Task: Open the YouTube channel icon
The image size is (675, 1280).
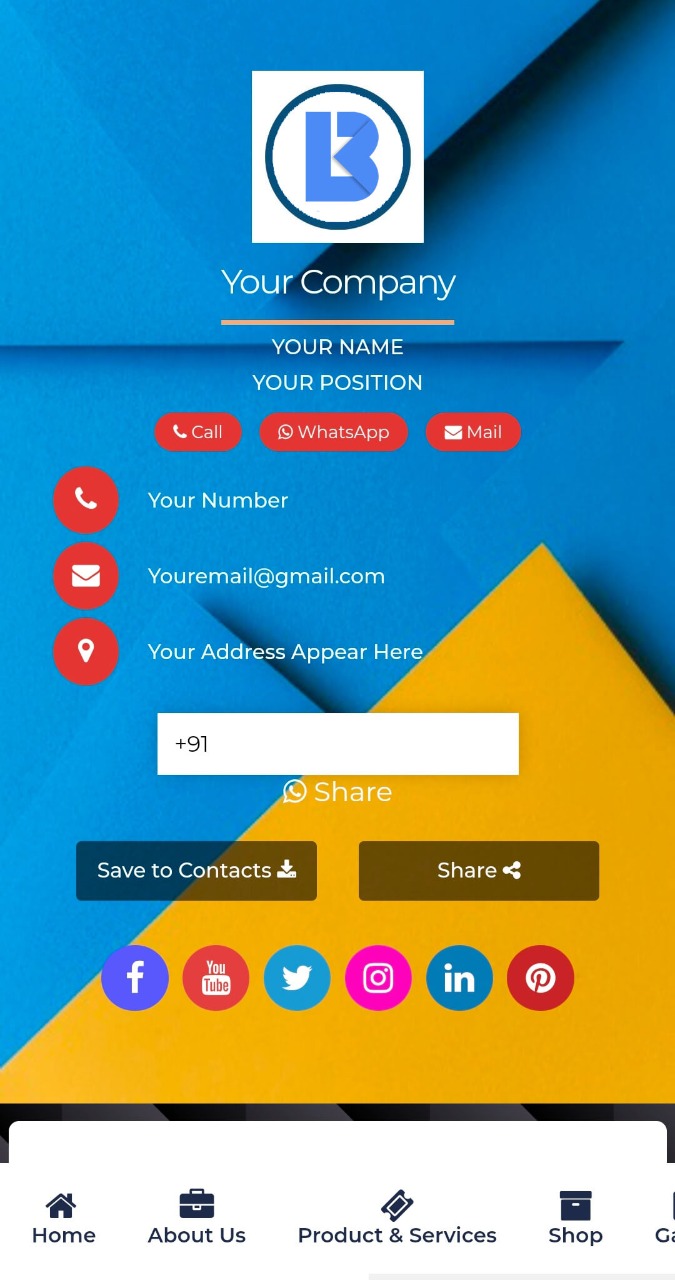Action: click(x=216, y=978)
